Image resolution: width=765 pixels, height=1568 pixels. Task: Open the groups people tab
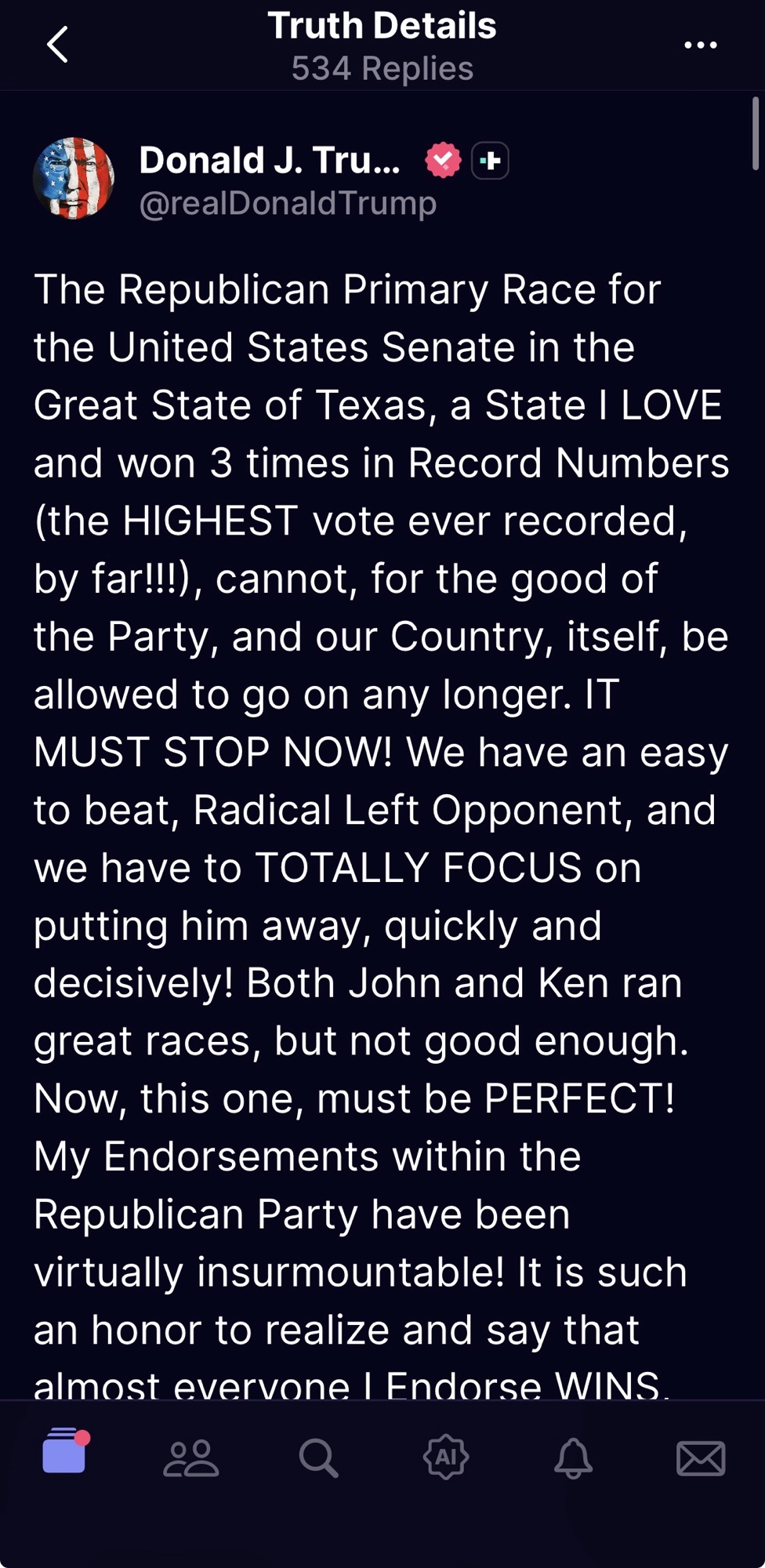(191, 1458)
